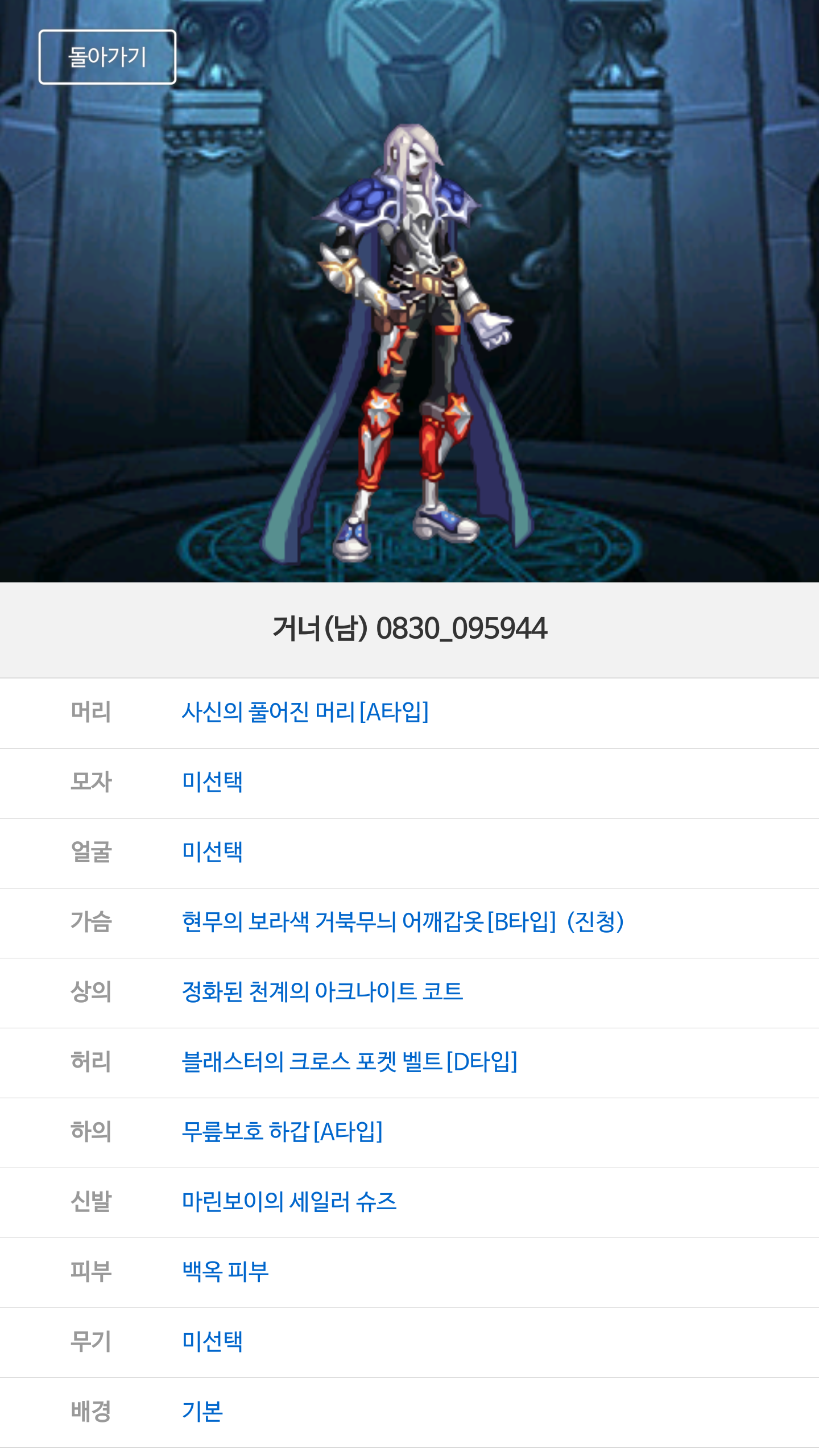Open 사신의 풀어진 머리 [A타입] hair item
The width and height of the screenshot is (819, 1456).
tap(305, 712)
